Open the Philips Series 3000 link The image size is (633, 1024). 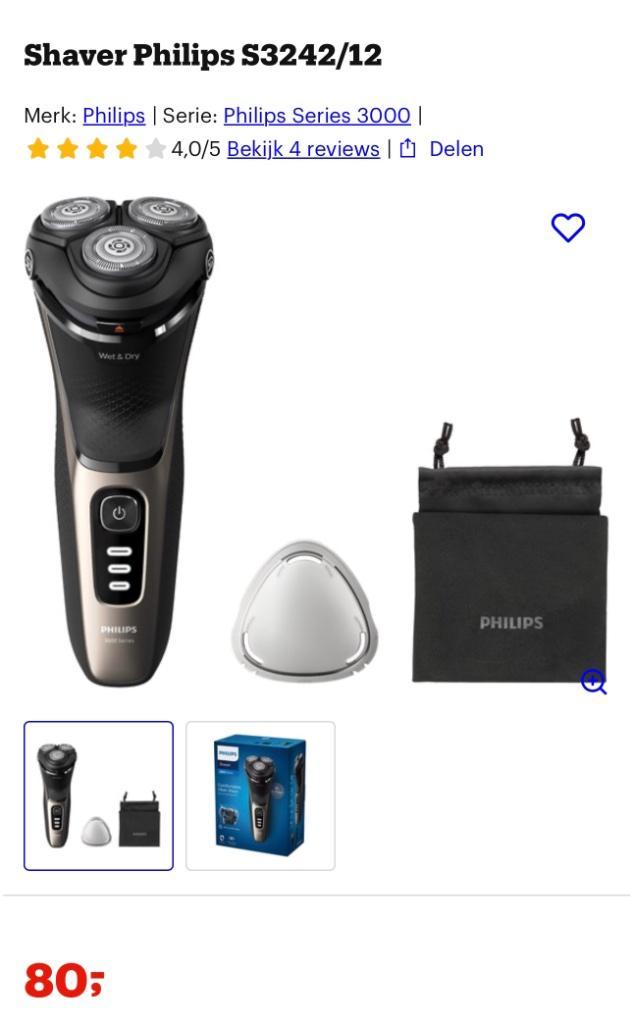(316, 115)
